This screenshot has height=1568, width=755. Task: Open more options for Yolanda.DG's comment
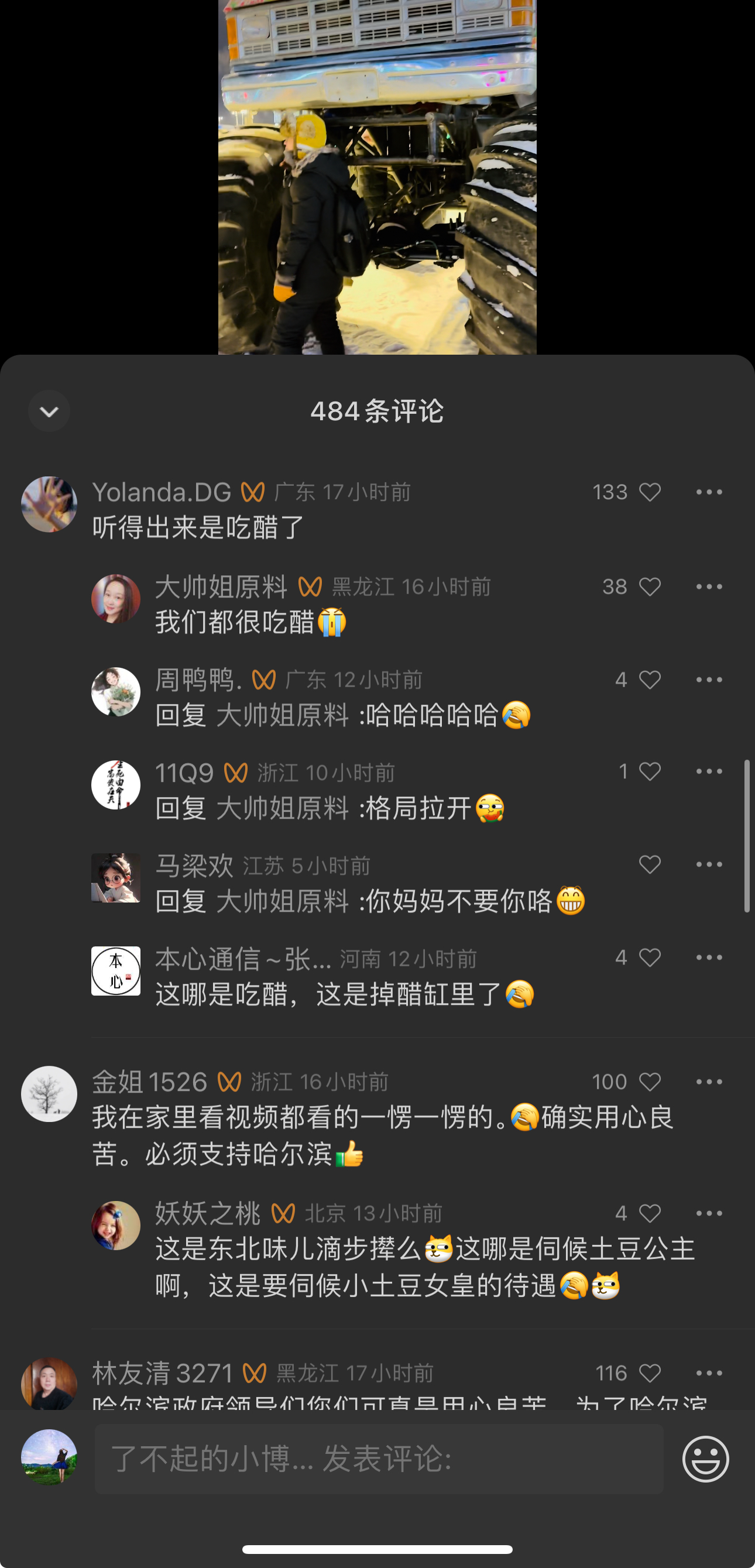coord(709,492)
